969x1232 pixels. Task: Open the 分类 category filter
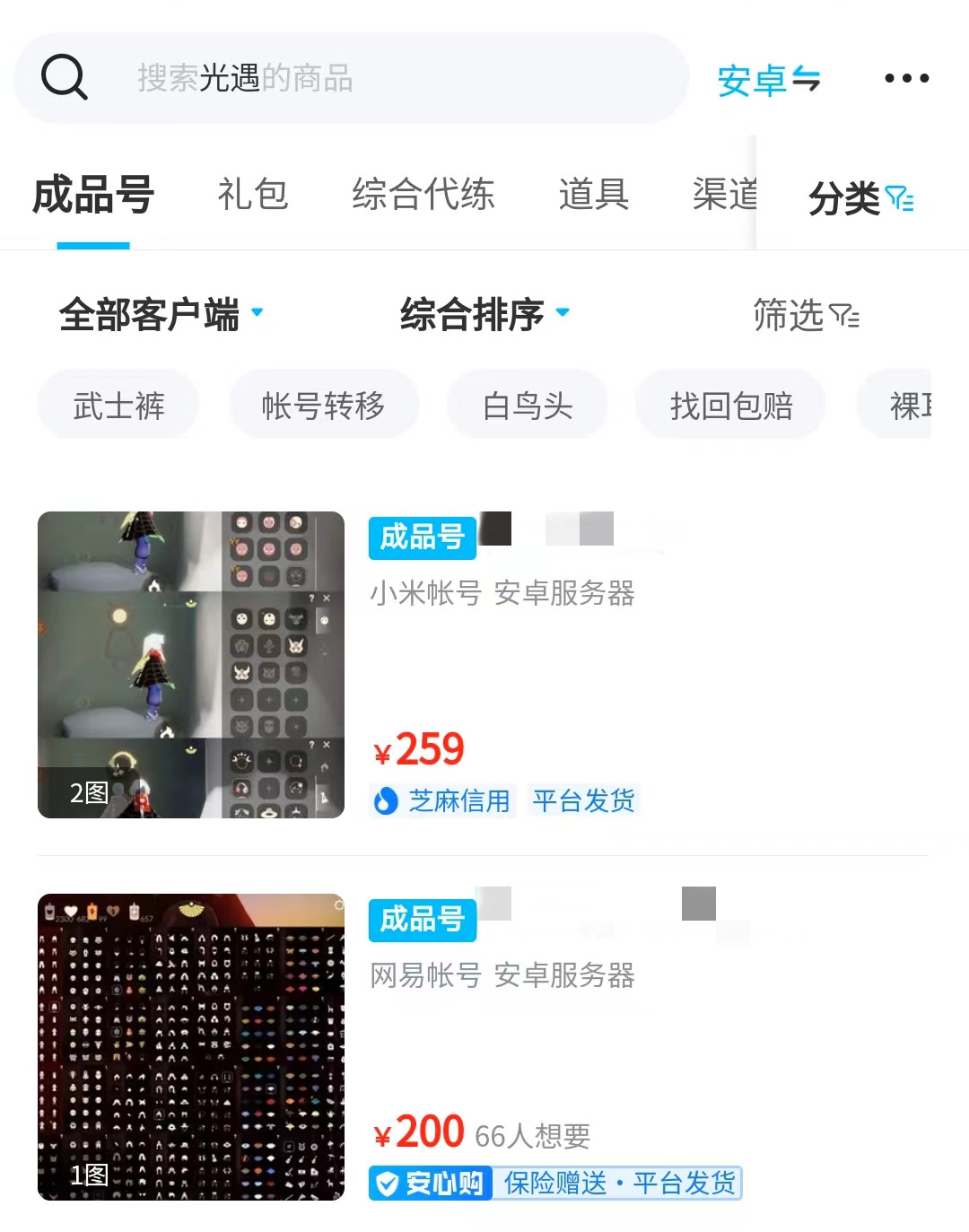coord(860,197)
